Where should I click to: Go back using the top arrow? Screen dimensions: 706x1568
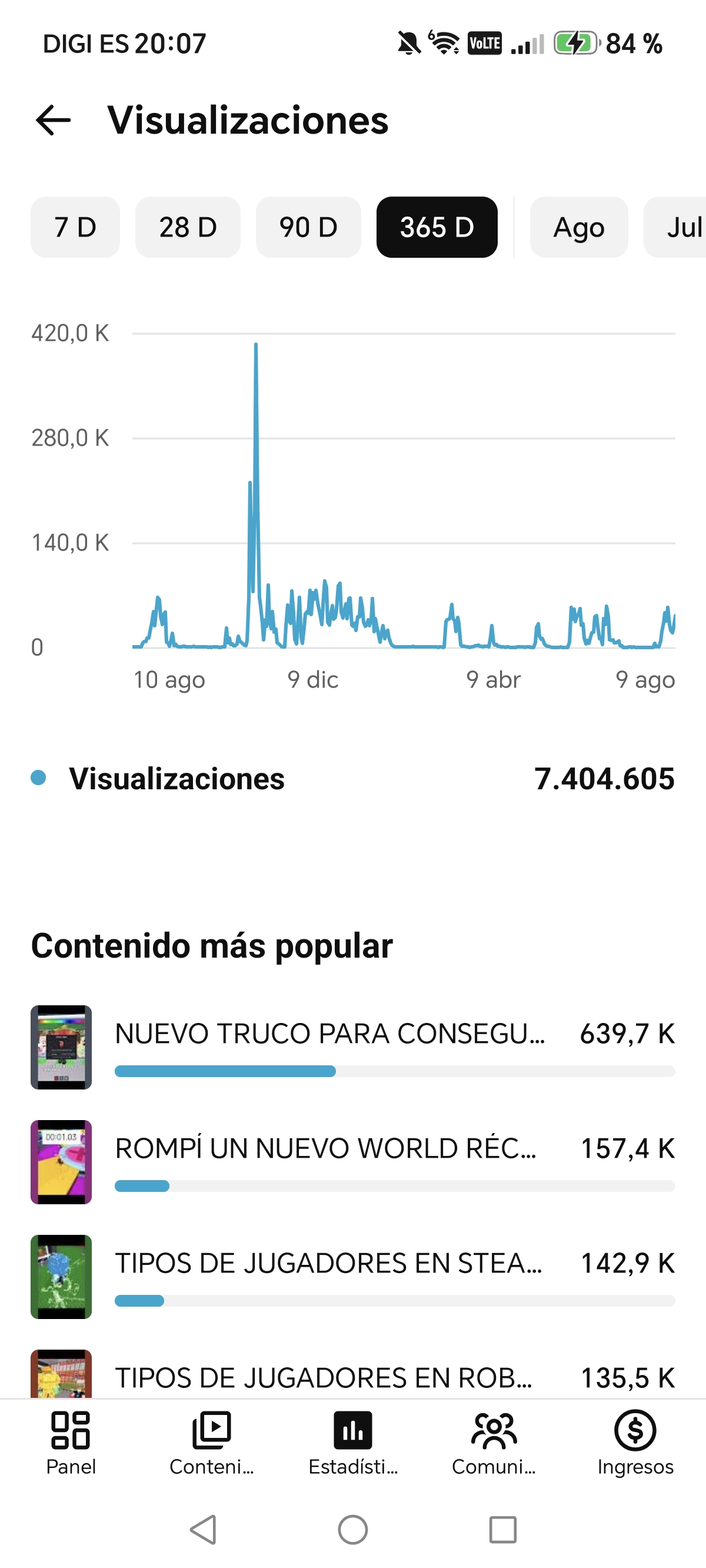[x=54, y=120]
